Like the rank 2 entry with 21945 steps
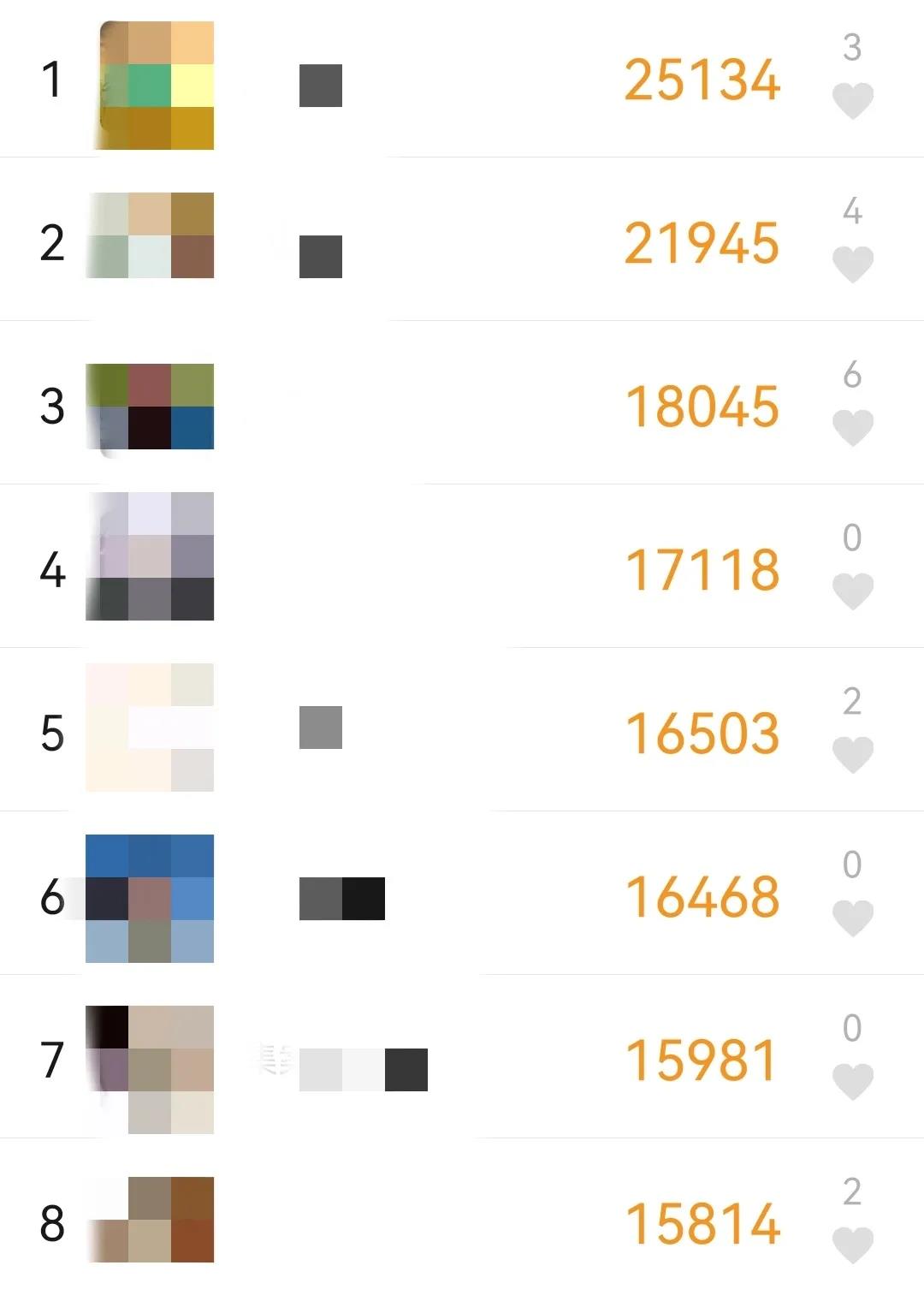This screenshot has width=924, height=1295. (x=852, y=264)
